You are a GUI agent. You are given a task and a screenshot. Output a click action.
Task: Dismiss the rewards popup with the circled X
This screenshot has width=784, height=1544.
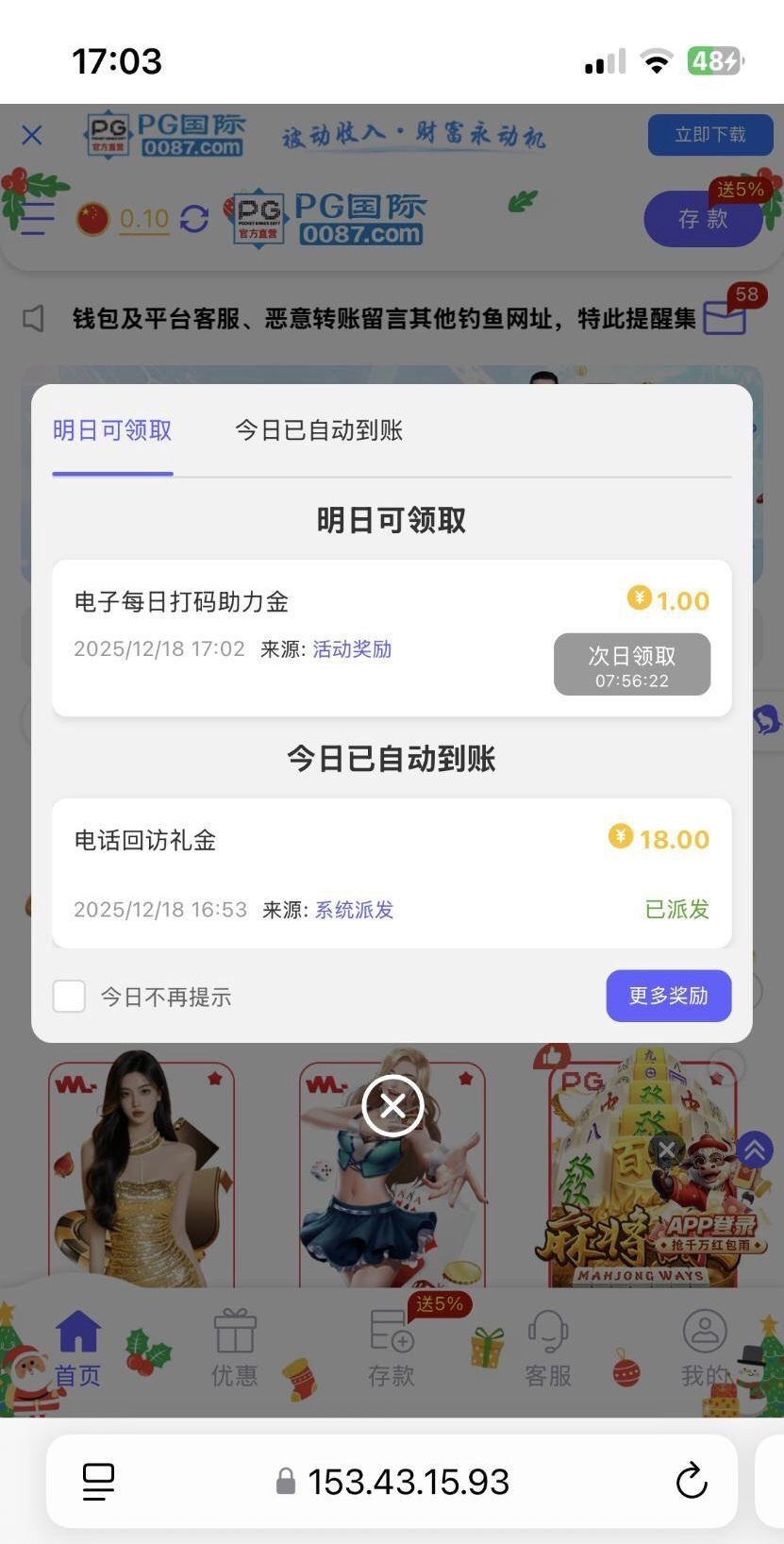(x=392, y=1105)
